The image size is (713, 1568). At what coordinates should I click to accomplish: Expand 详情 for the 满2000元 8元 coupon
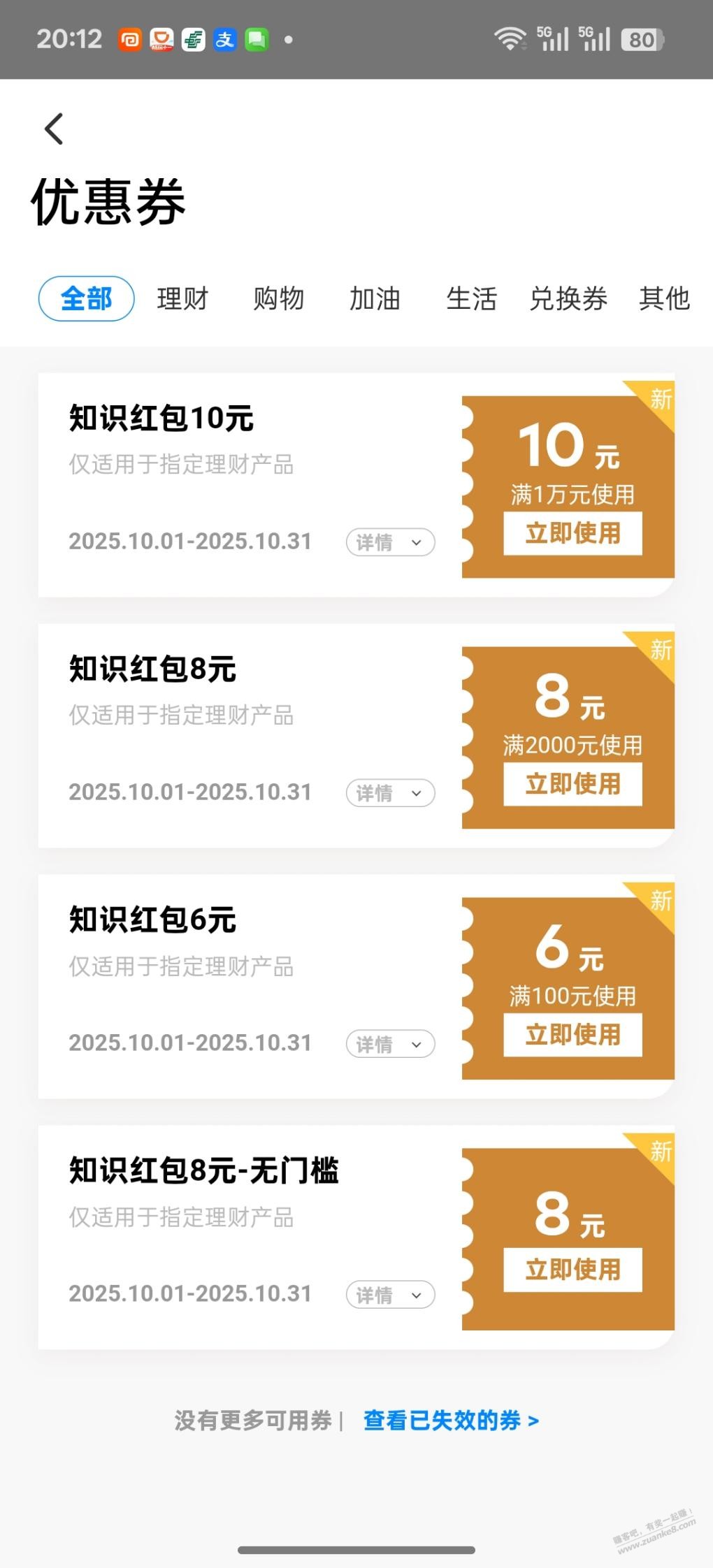[x=390, y=793]
